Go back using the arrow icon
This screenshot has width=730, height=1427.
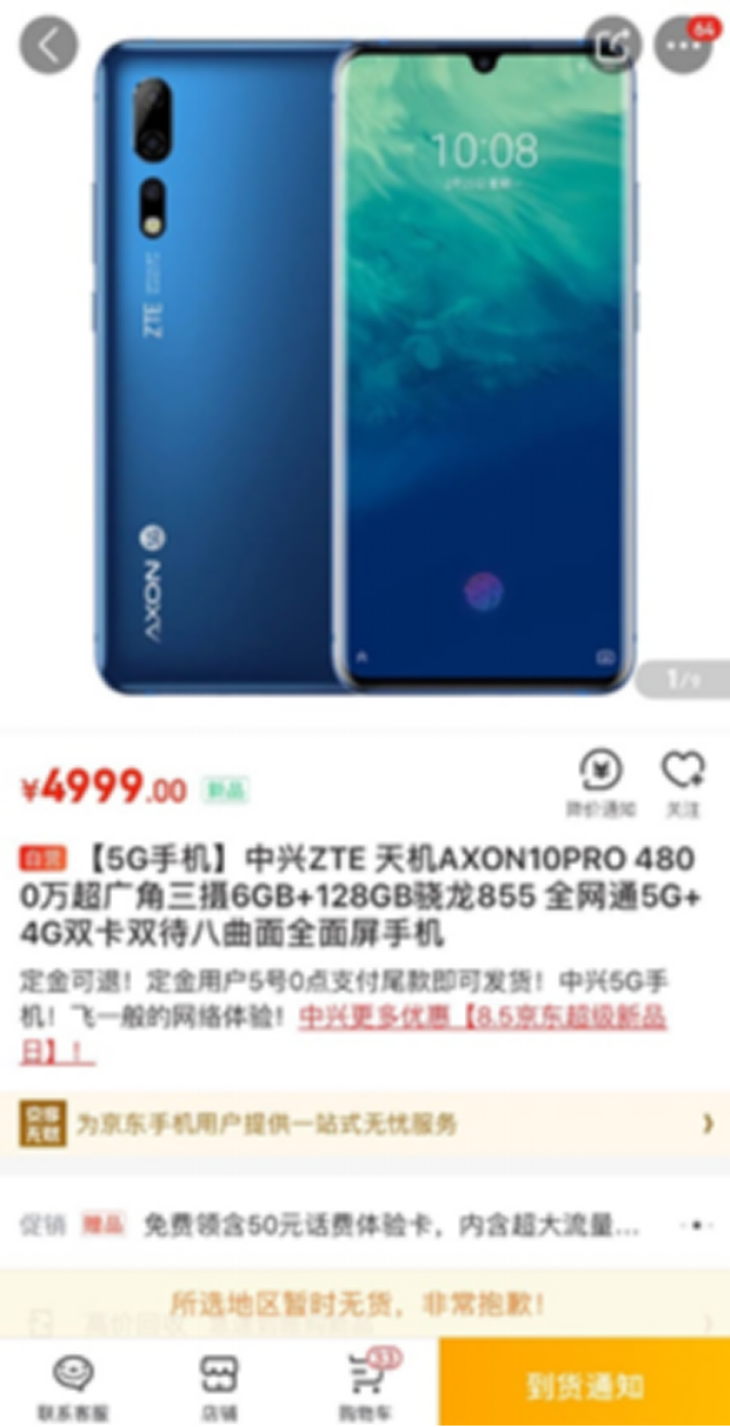48,45
